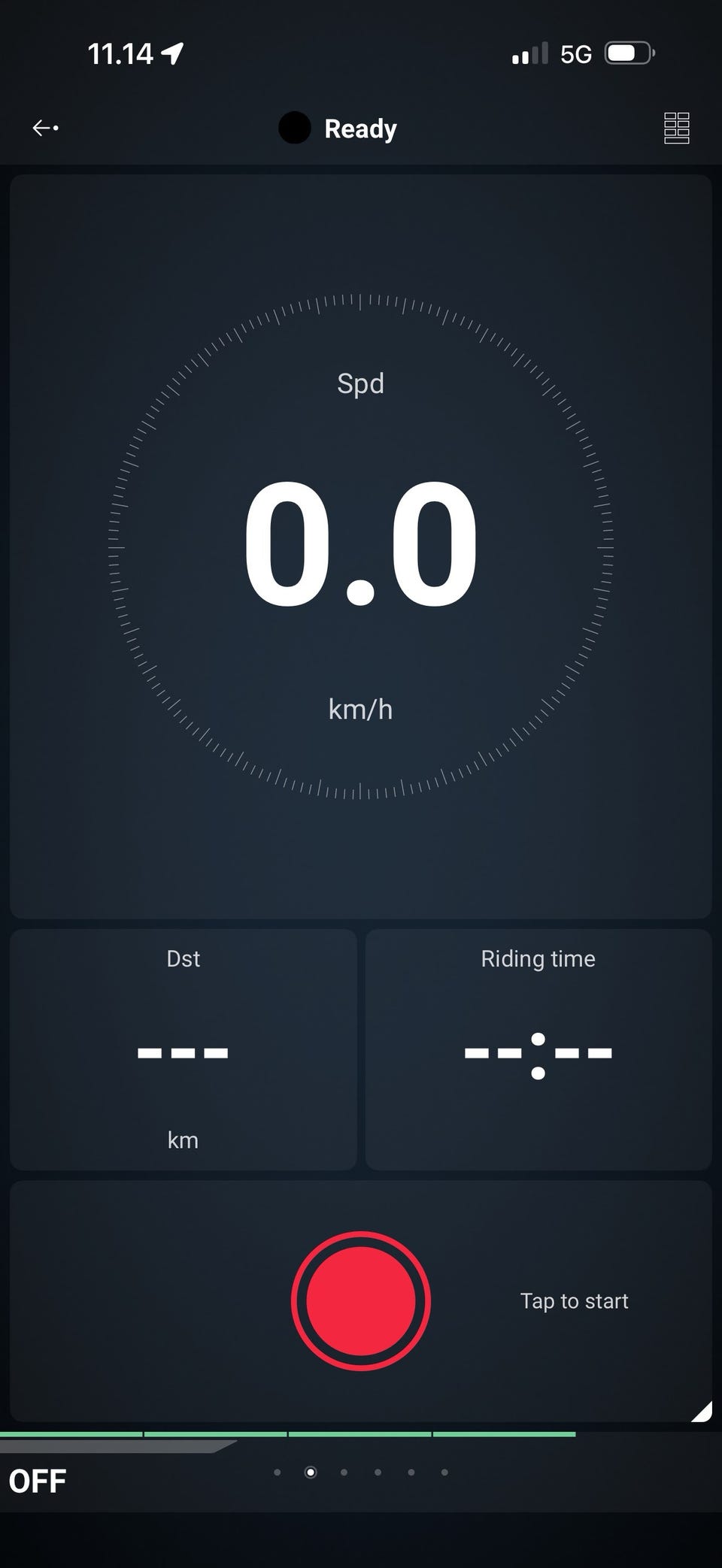Screen dimensions: 722x1568
Task: Open the Dst distance tile
Action: pos(183,1049)
